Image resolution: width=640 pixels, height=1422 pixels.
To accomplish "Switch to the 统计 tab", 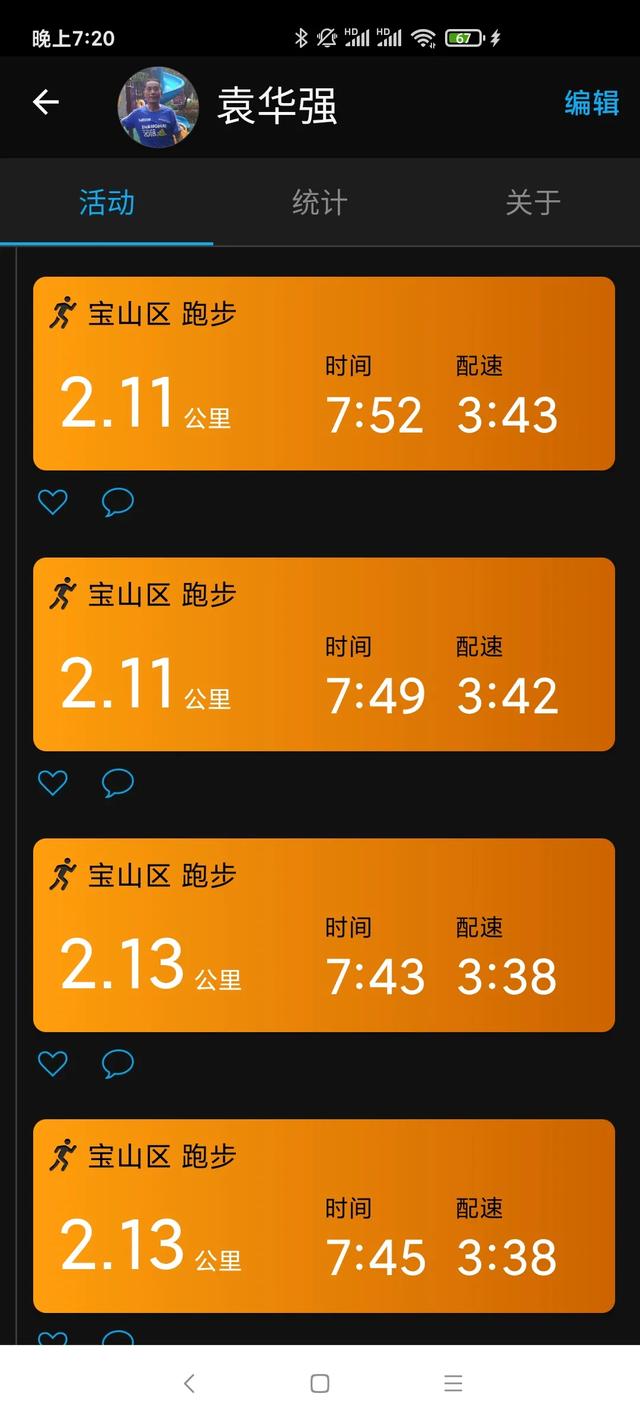I will [x=320, y=203].
